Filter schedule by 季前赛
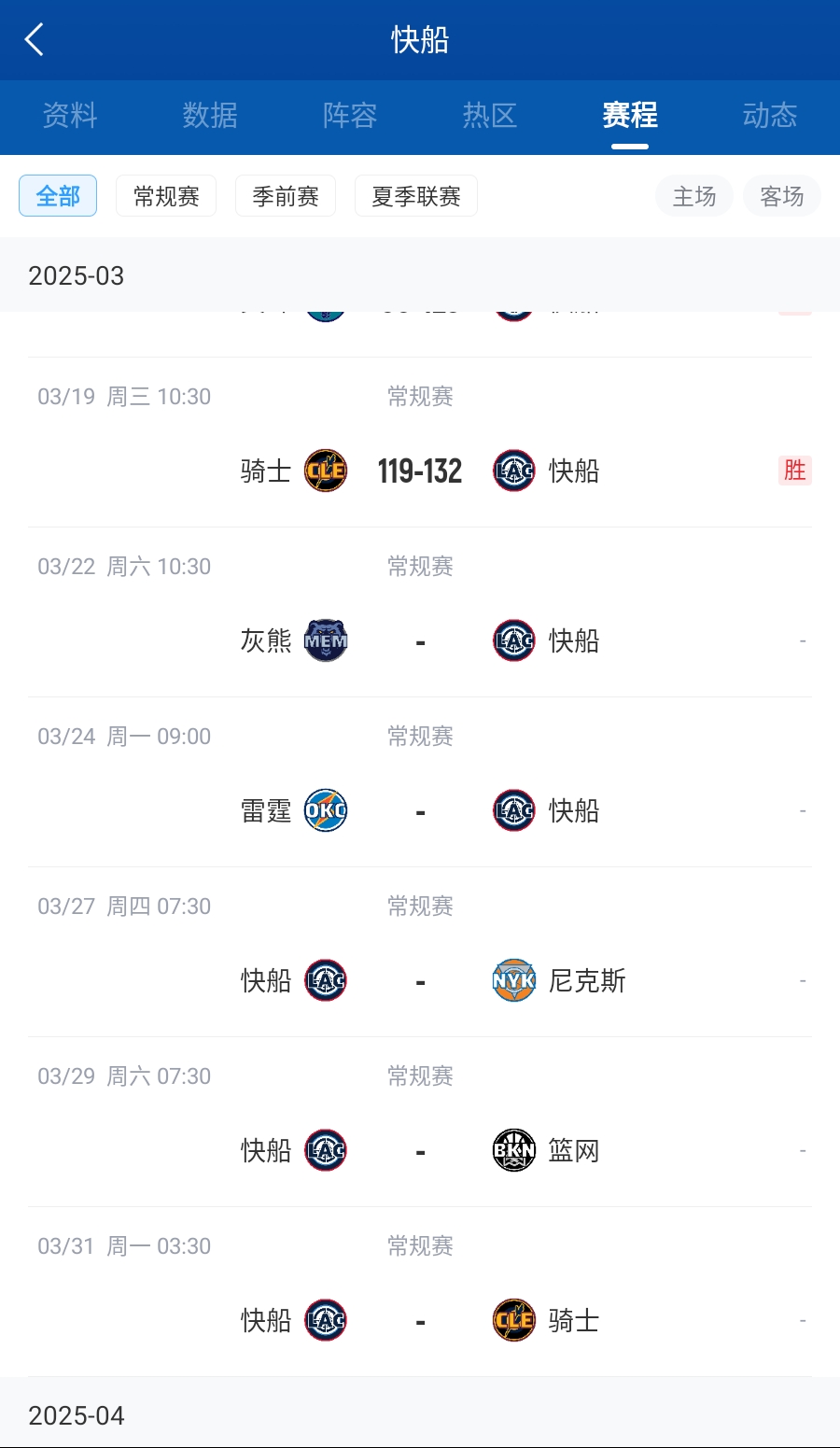The height and width of the screenshot is (1448, 840). click(286, 196)
